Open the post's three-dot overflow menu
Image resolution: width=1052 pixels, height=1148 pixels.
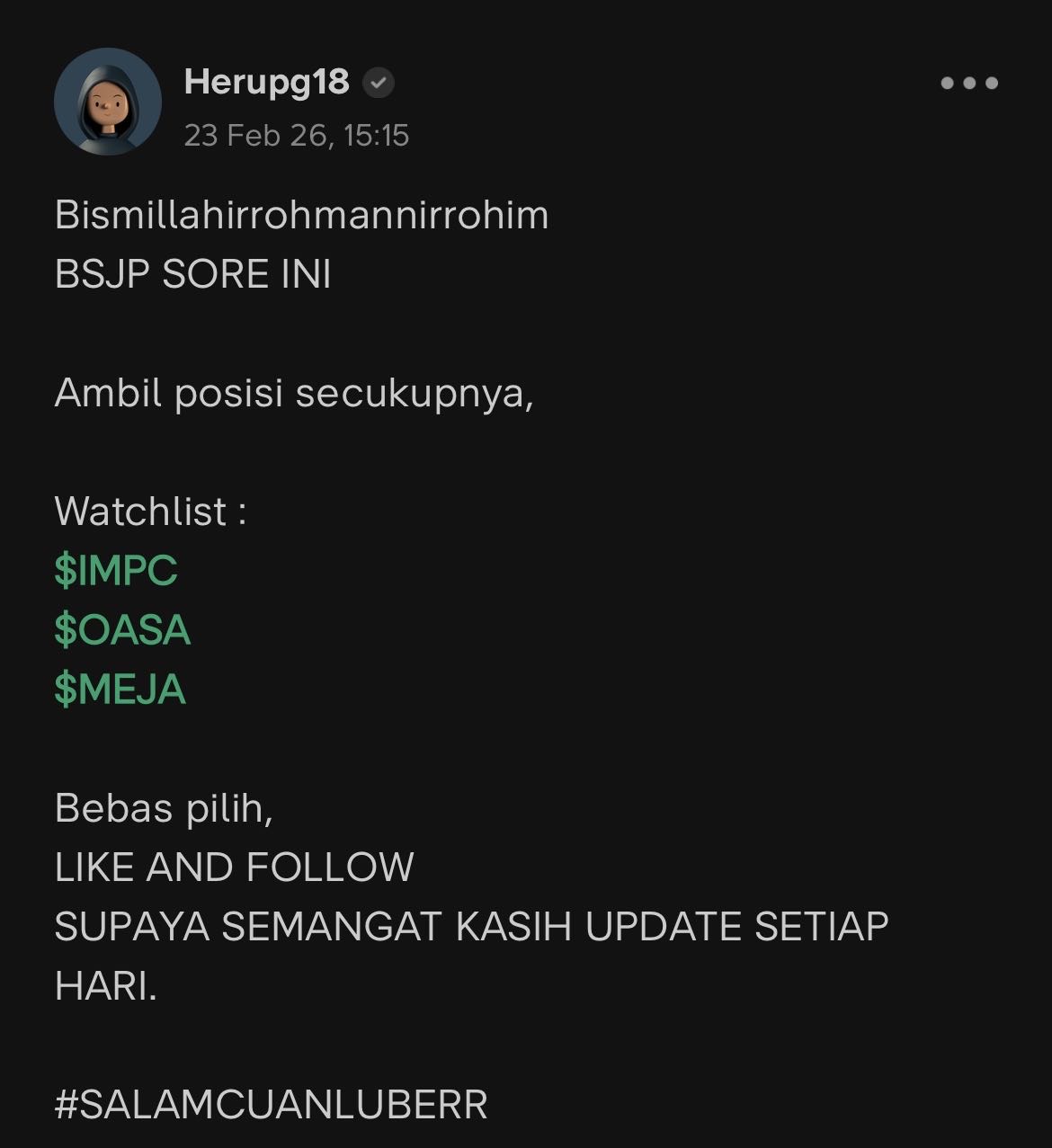pyautogui.click(x=969, y=83)
